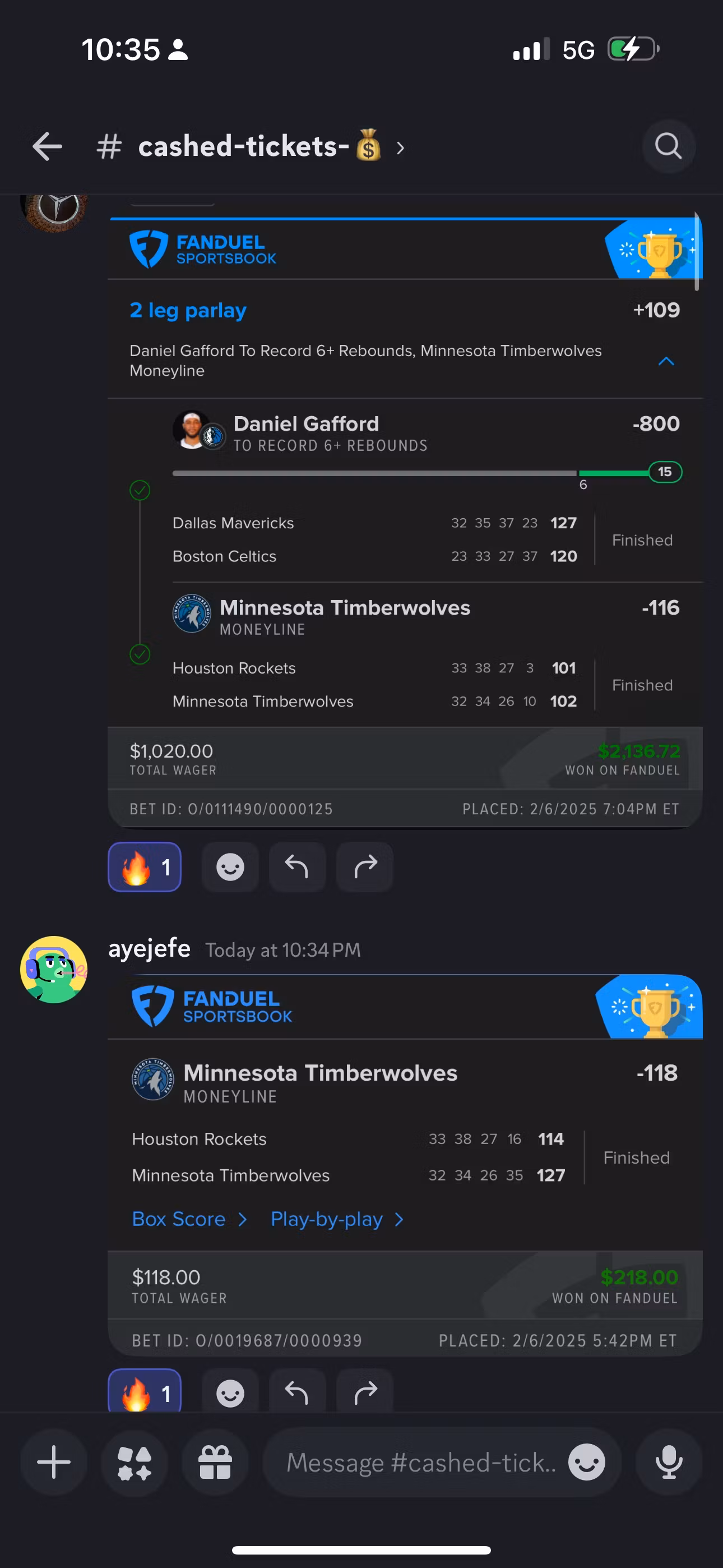The height and width of the screenshot is (1568, 723).
Task: Add emoji reaction to ayejefe's post
Action: [x=230, y=1392]
